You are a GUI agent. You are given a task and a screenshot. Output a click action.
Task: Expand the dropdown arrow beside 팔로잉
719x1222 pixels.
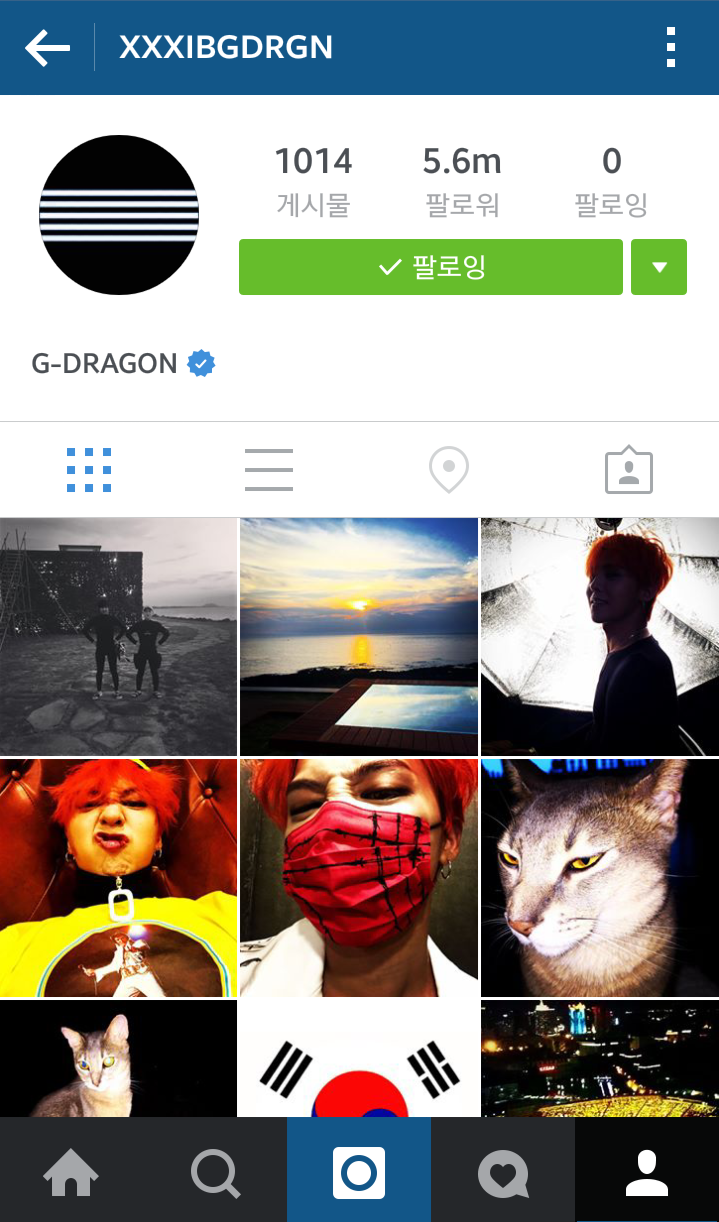coord(659,267)
